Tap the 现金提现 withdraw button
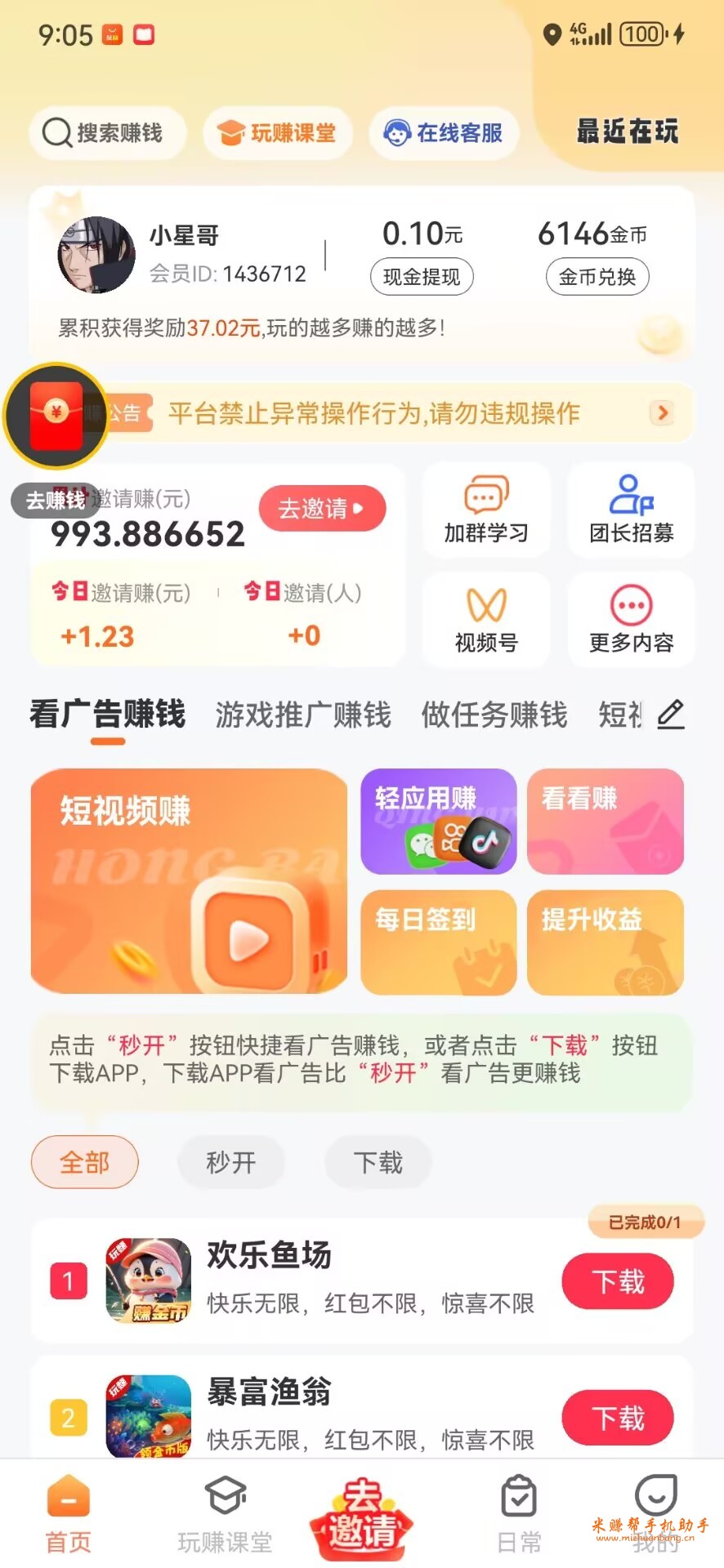 (422, 277)
